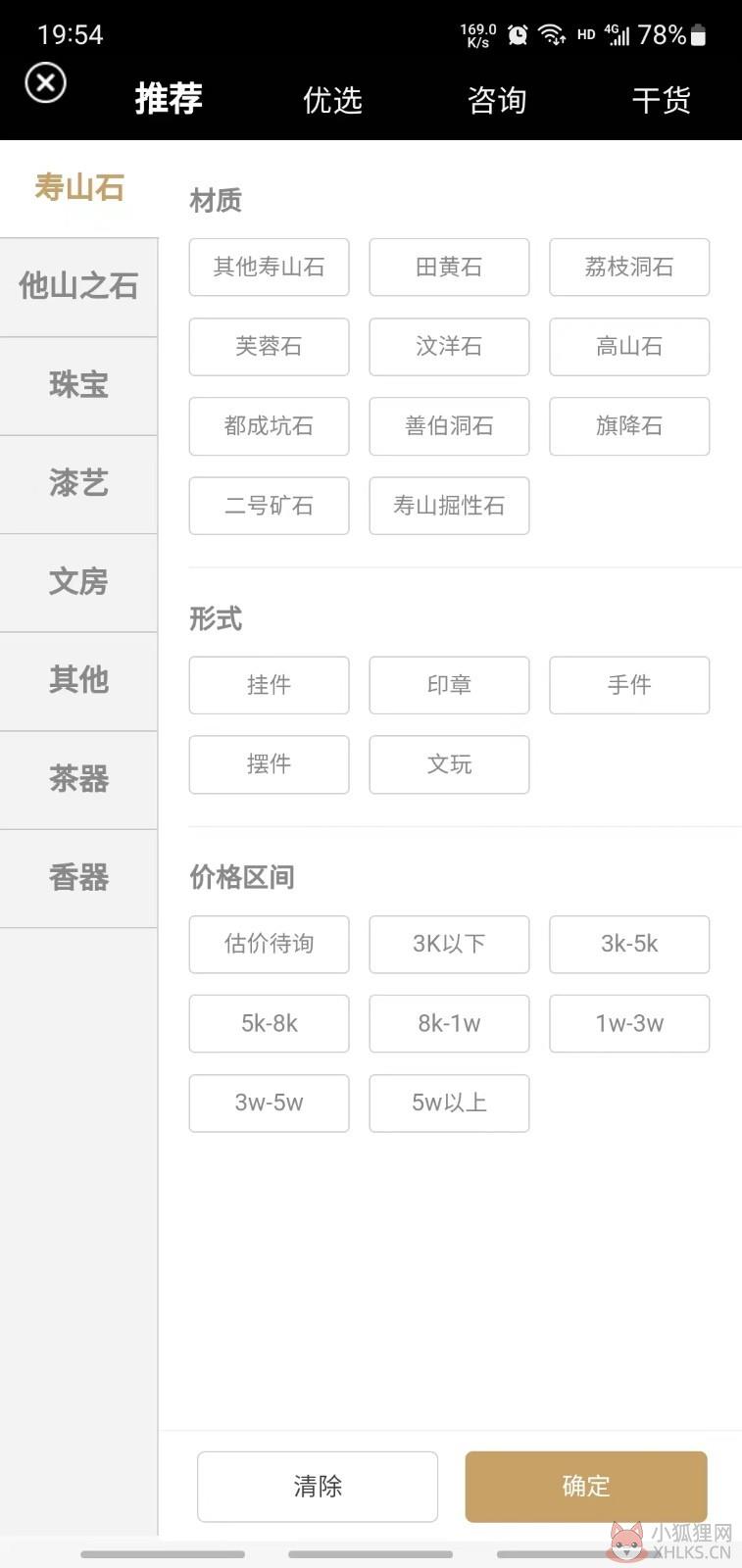Screen dimensions: 742x1568
Task: Pick the 1w-3w price range
Action: pyautogui.click(x=629, y=1023)
